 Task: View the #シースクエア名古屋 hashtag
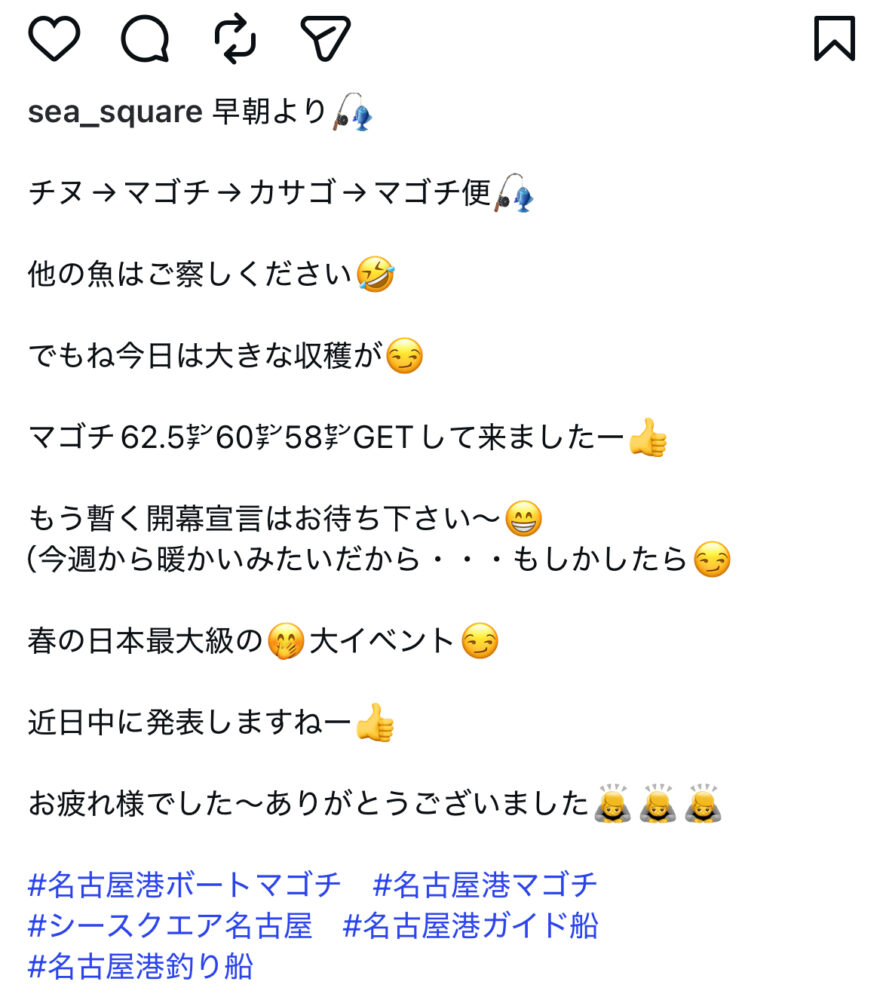tap(170, 926)
